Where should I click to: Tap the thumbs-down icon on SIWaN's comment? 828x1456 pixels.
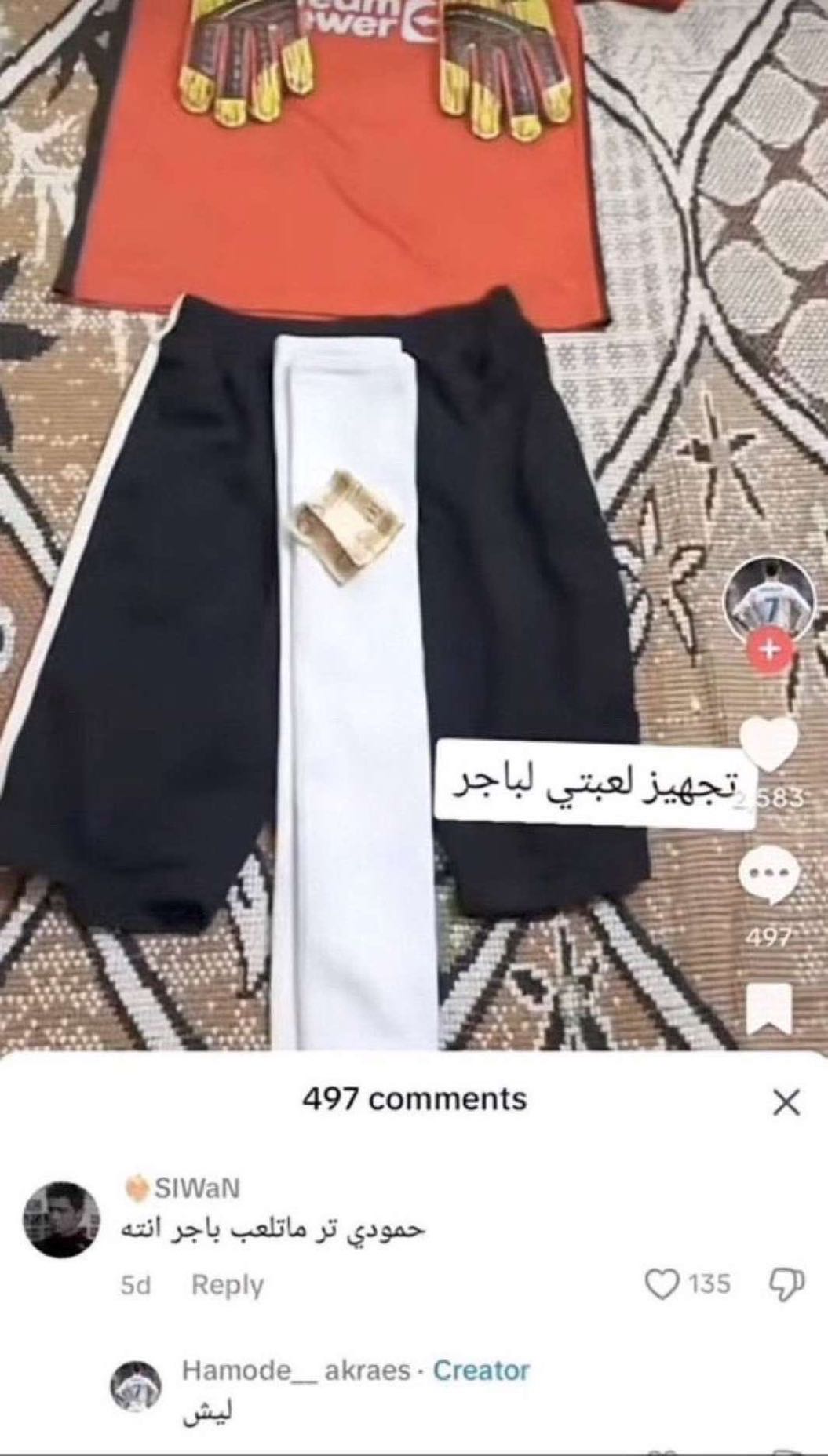point(788,1283)
